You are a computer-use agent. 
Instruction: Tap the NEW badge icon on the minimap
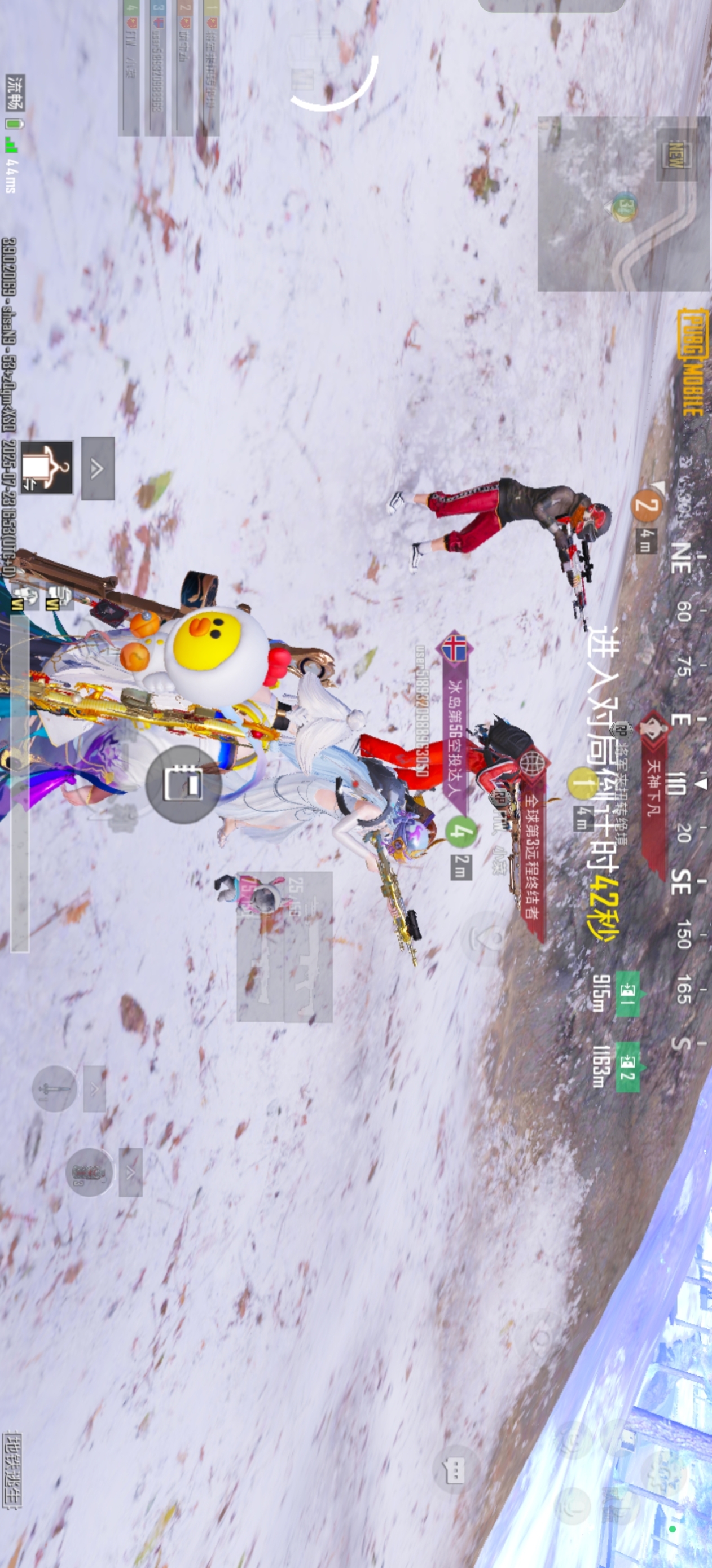(676, 155)
